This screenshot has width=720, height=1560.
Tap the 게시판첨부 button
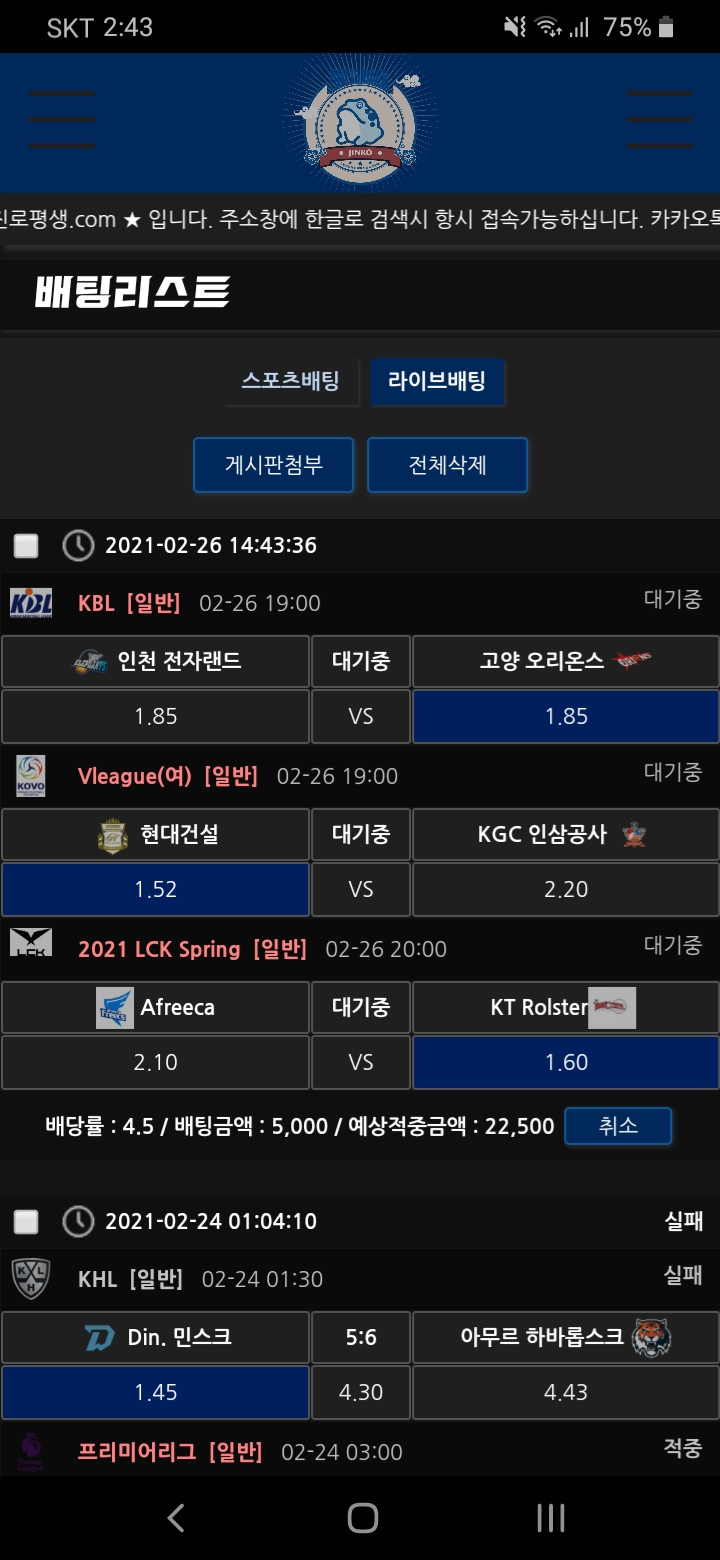[273, 465]
